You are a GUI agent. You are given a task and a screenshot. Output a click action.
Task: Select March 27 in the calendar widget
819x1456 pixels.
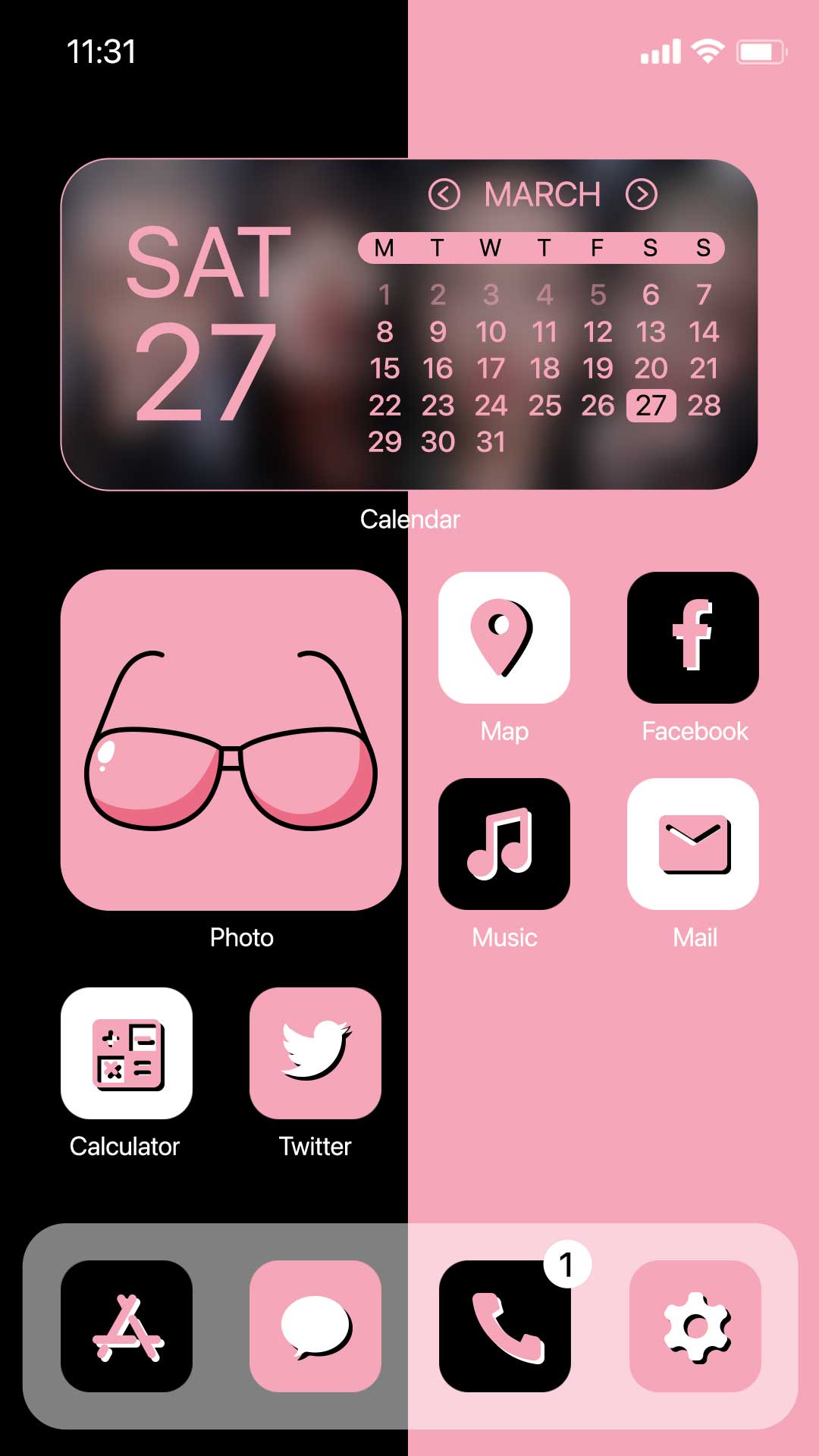[651, 406]
